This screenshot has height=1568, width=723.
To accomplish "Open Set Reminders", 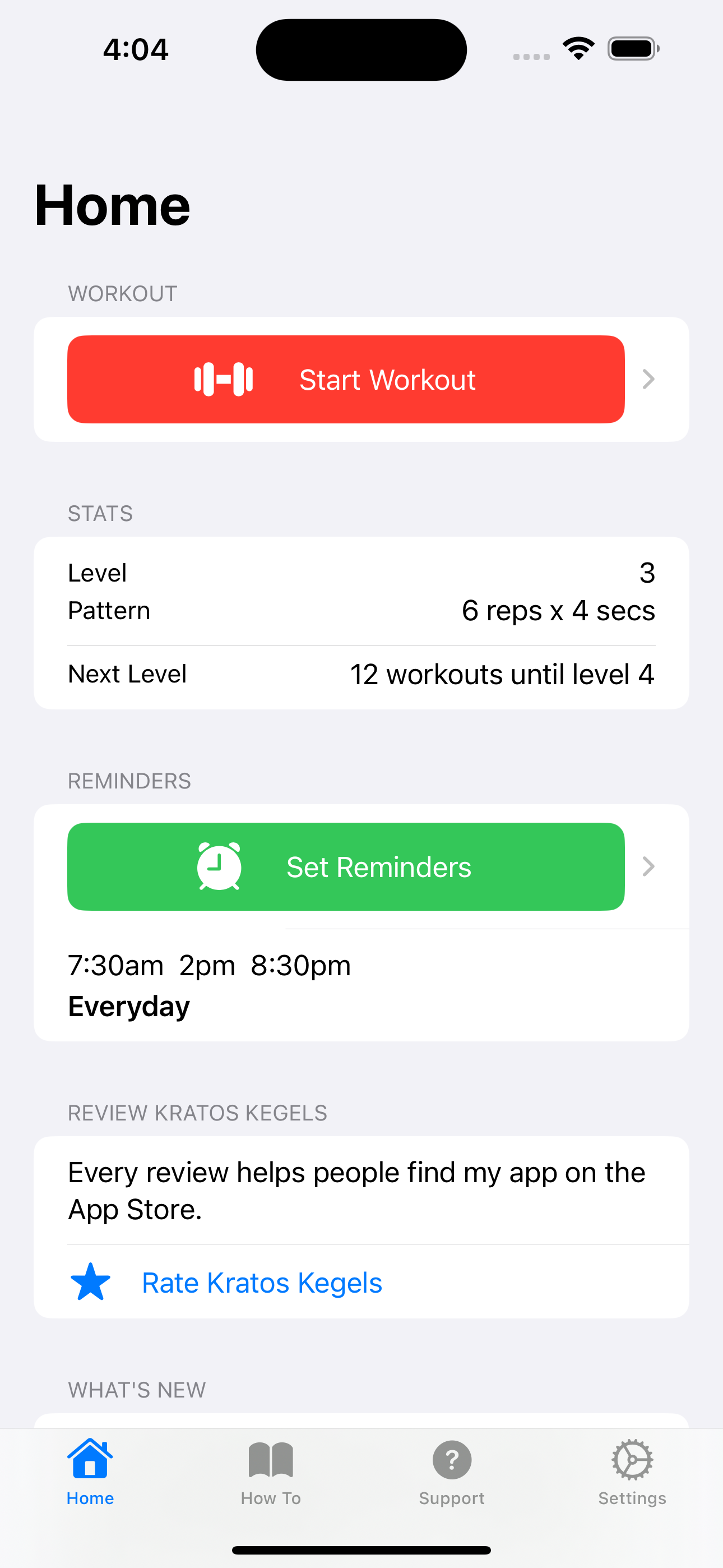I will (x=346, y=866).
